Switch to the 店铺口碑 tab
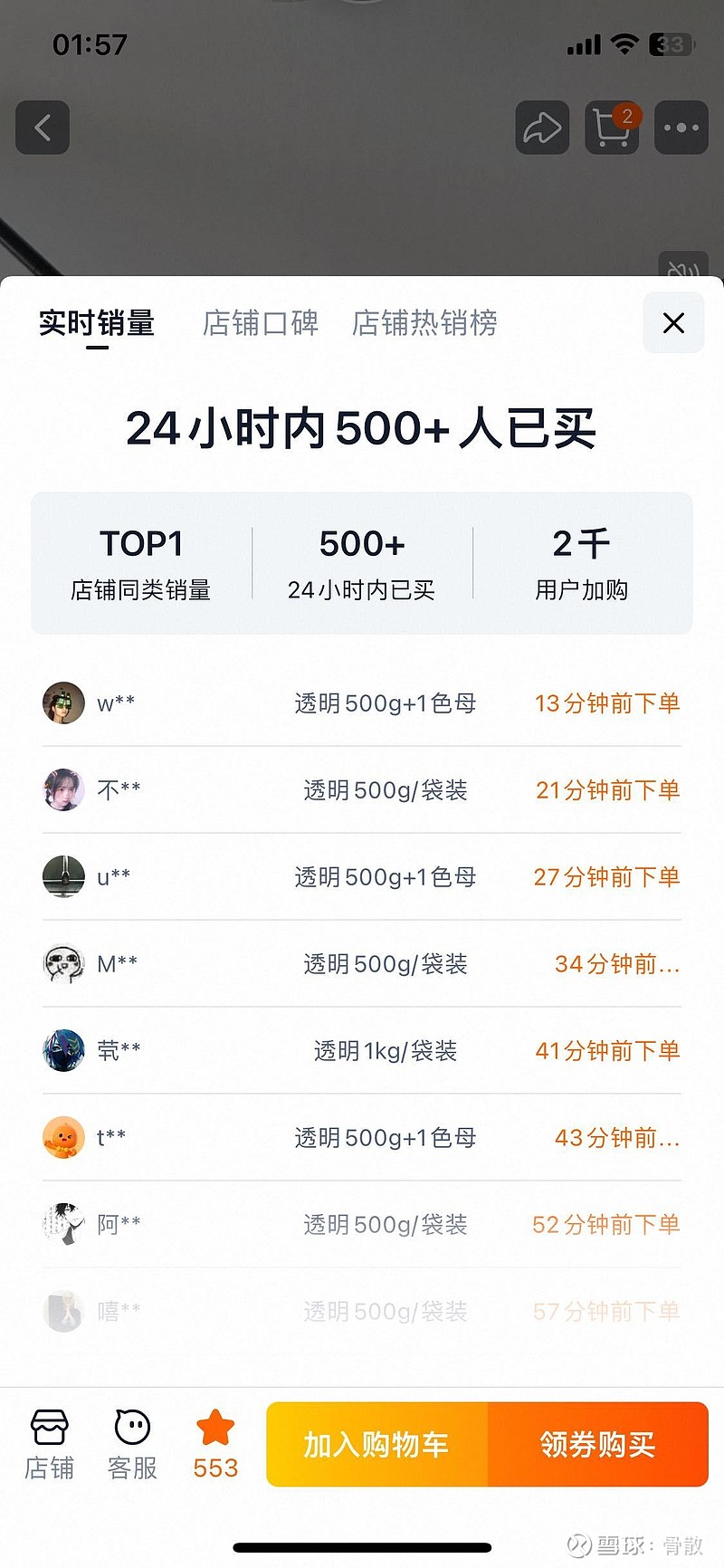 tap(261, 323)
